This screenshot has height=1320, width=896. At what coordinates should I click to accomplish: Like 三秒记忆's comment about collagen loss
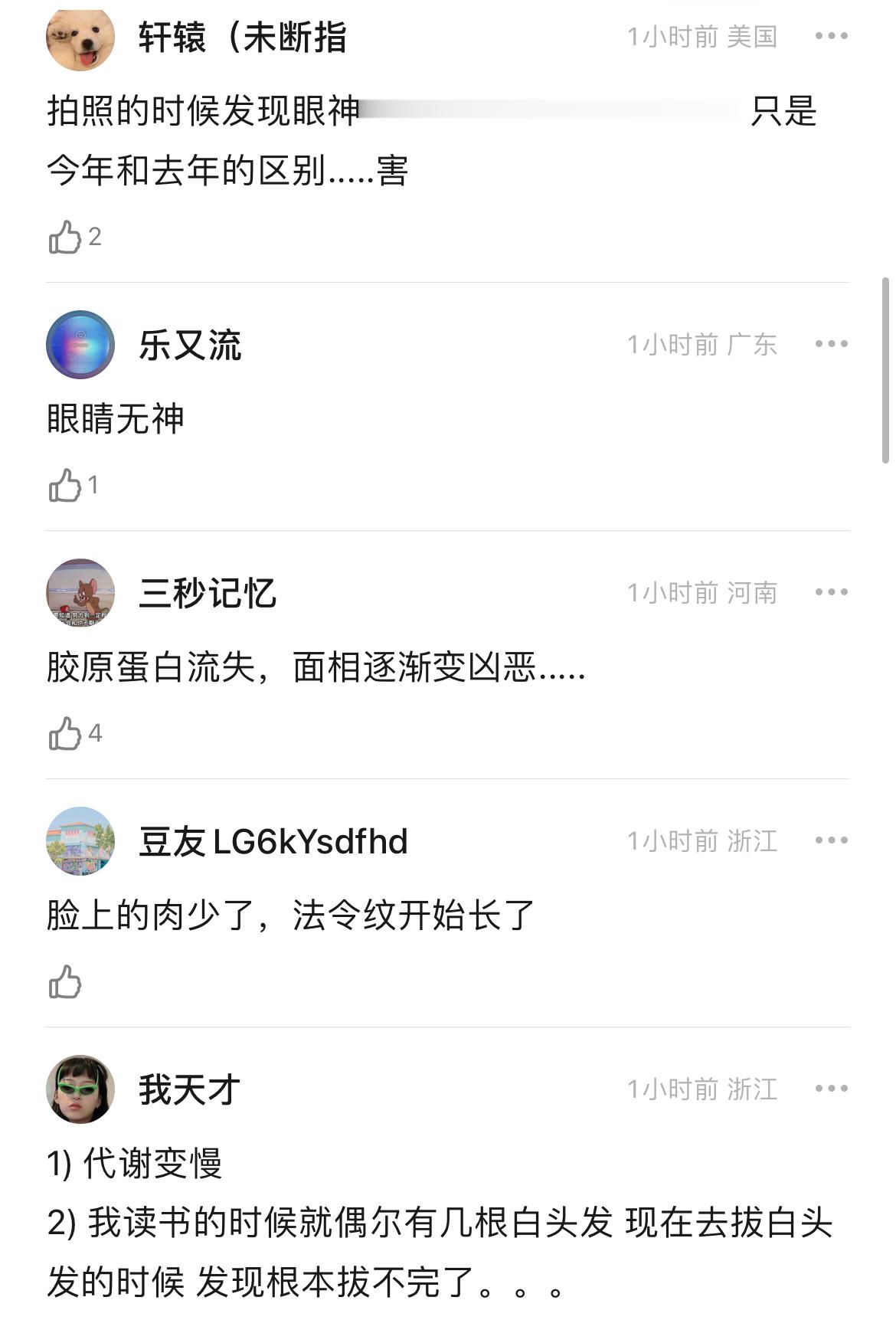pos(66,734)
